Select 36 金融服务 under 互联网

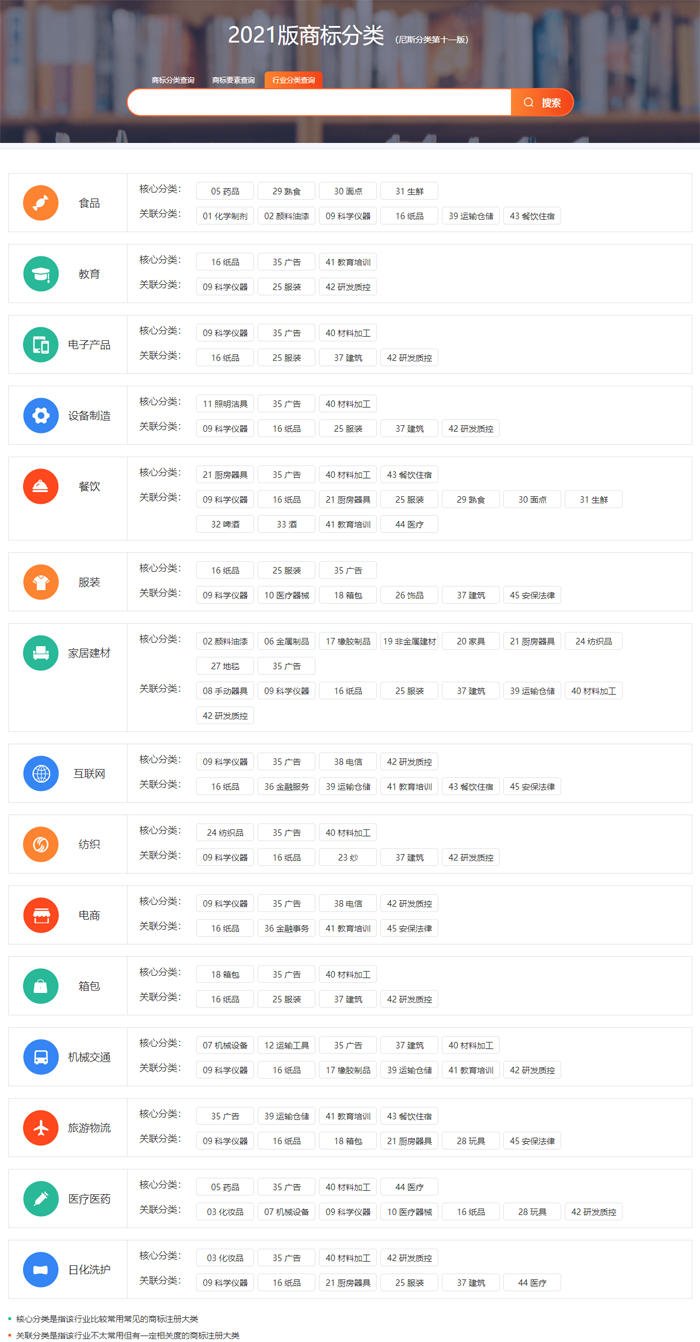click(x=286, y=787)
